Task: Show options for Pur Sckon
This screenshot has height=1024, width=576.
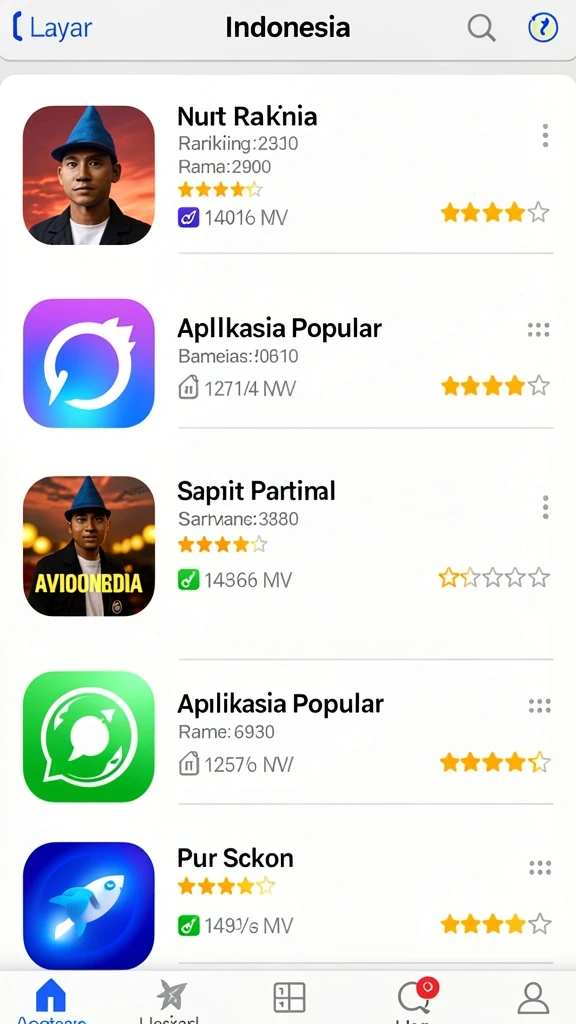Action: pos(540,868)
